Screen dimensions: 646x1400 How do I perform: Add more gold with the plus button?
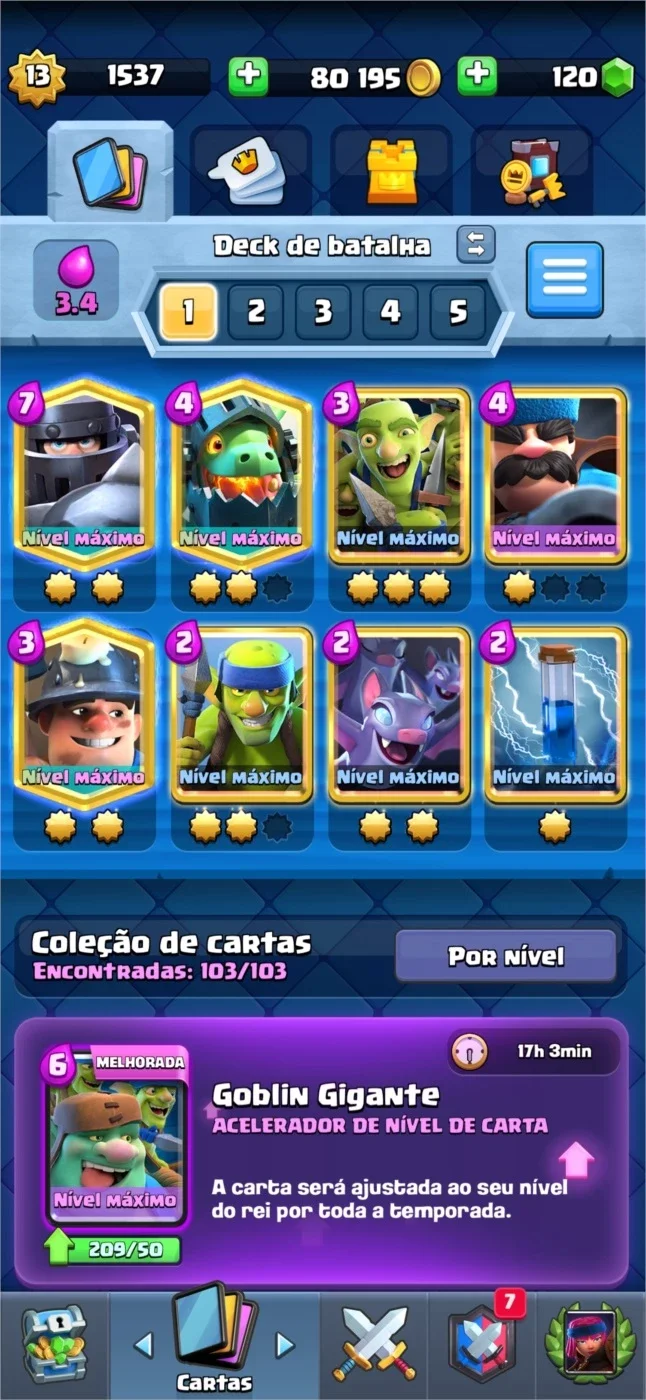click(x=248, y=77)
